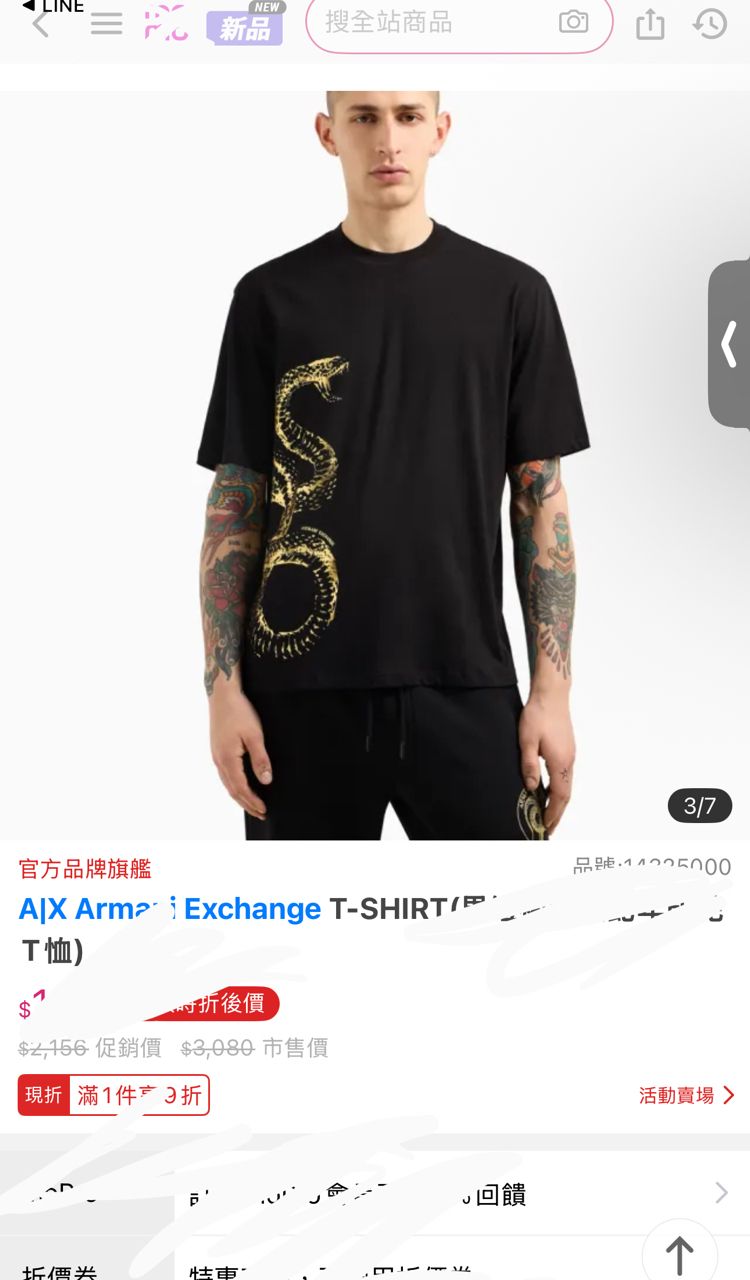Image resolution: width=750 pixels, height=1280 pixels.
Task: Open the A|X Armani Exchange brand link
Action: tap(170, 908)
